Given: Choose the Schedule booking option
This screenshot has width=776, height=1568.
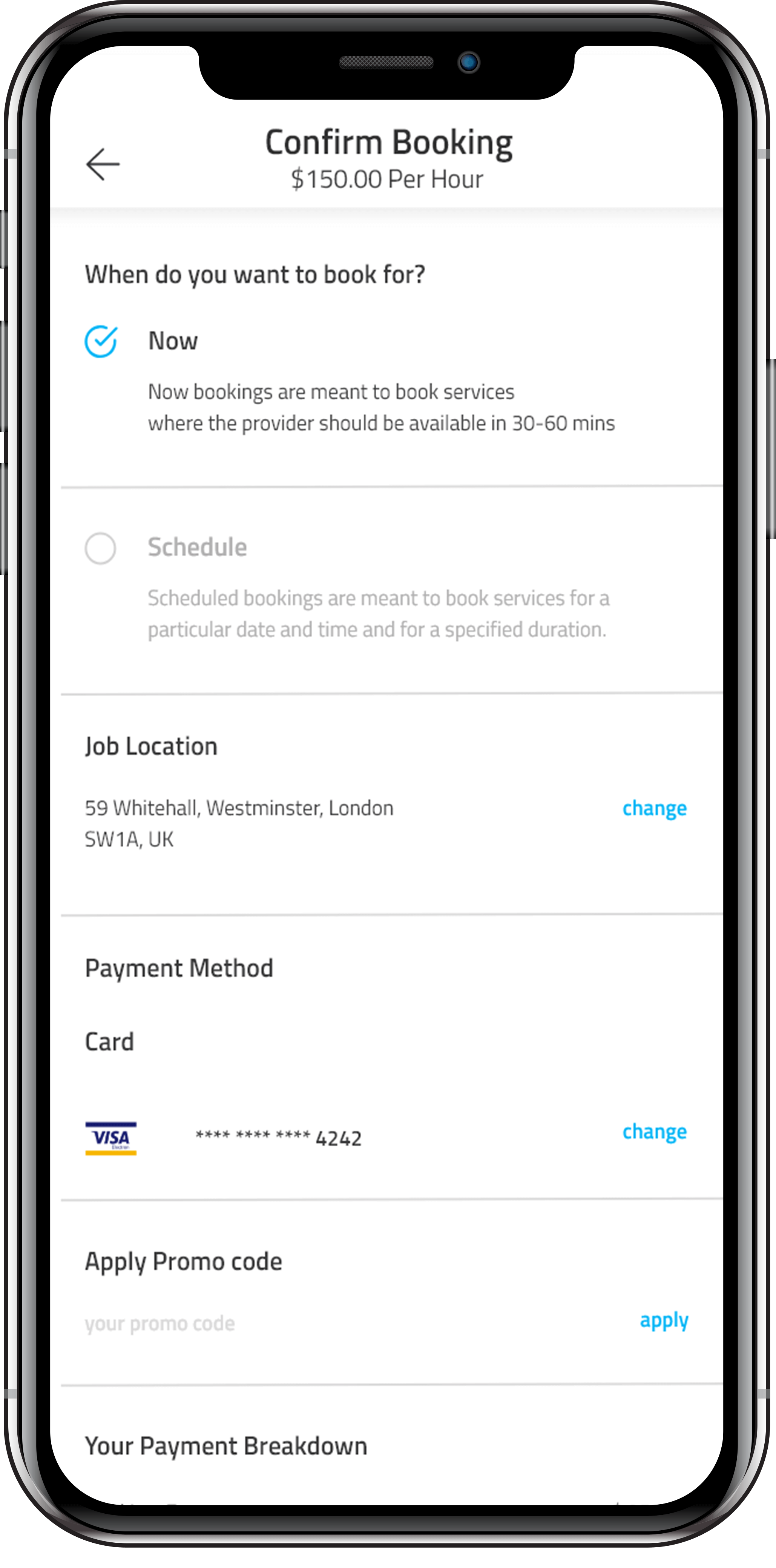Looking at the screenshot, I should pos(100,548).
